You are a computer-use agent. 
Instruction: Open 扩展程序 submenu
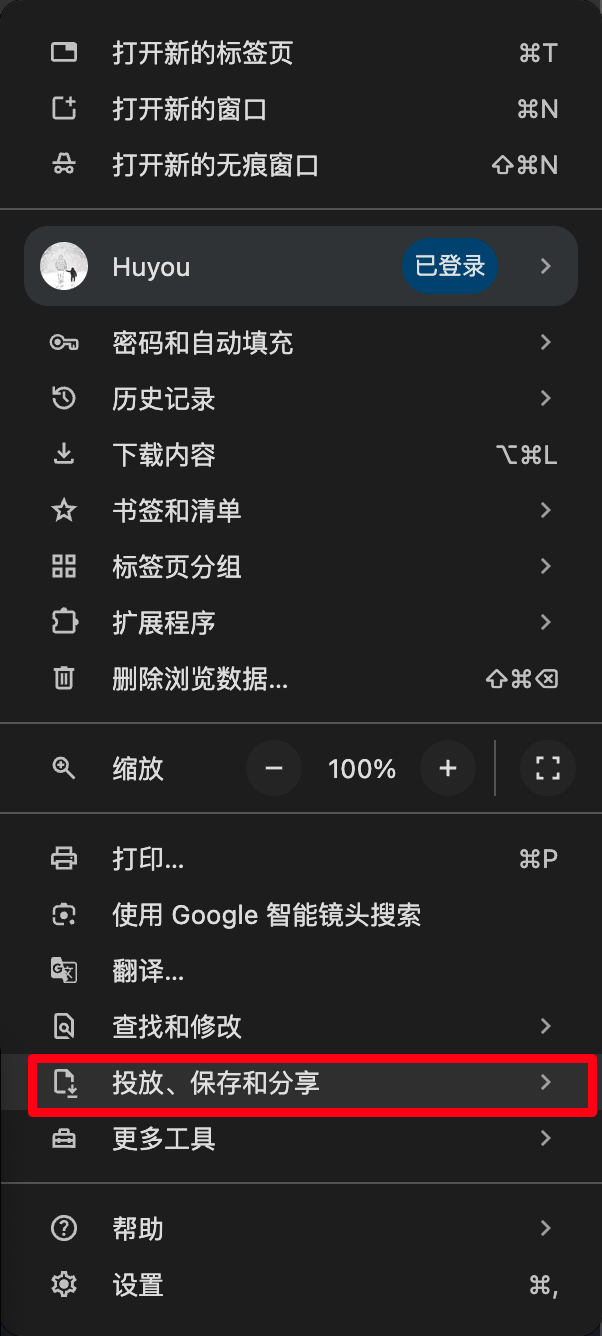165,623
